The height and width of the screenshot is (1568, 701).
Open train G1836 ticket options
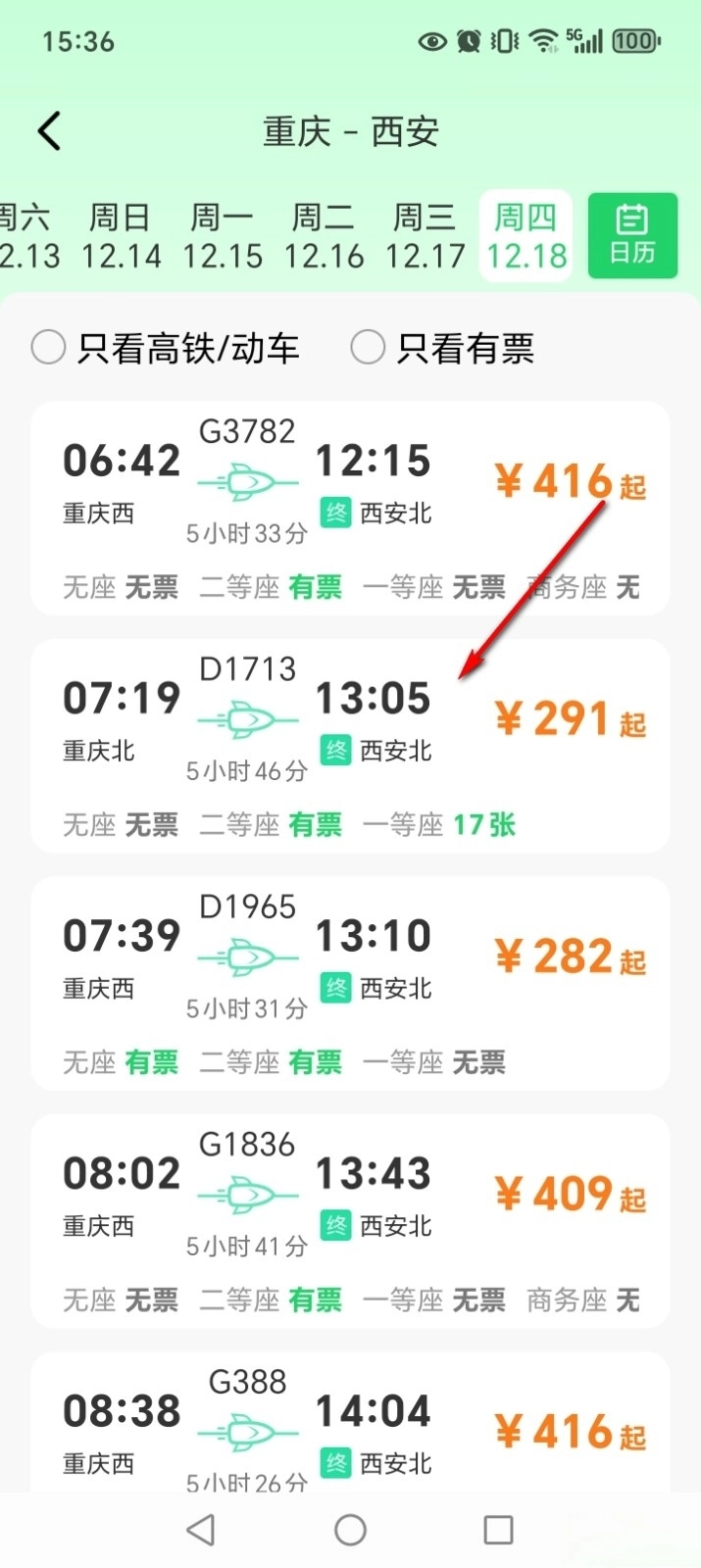(x=350, y=1221)
